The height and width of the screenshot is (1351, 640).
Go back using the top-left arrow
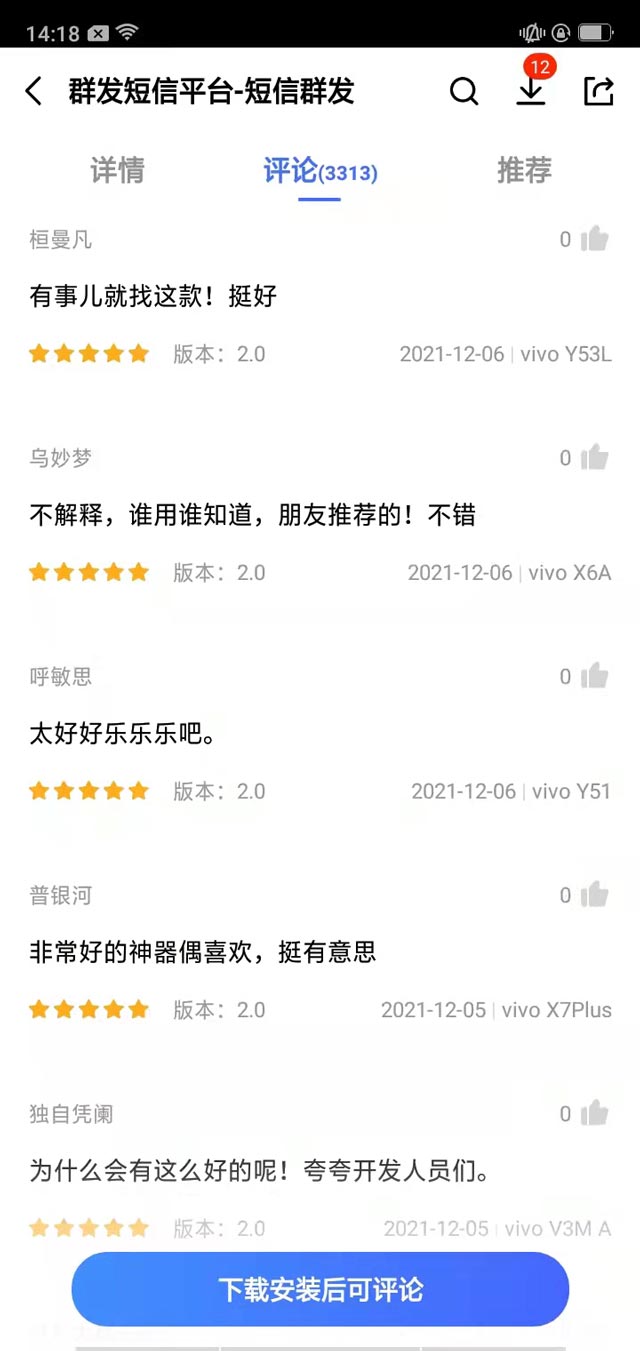click(34, 92)
